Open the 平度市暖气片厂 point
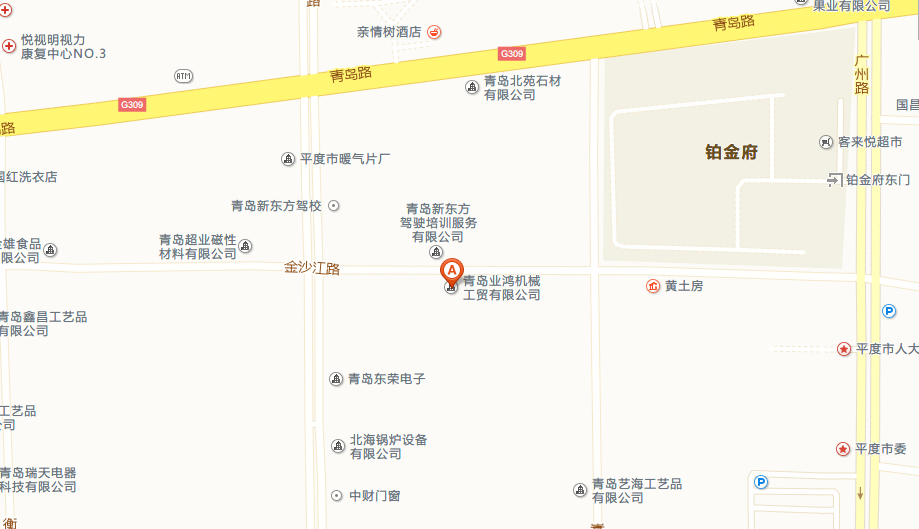This screenshot has height=529, width=919. (288, 159)
